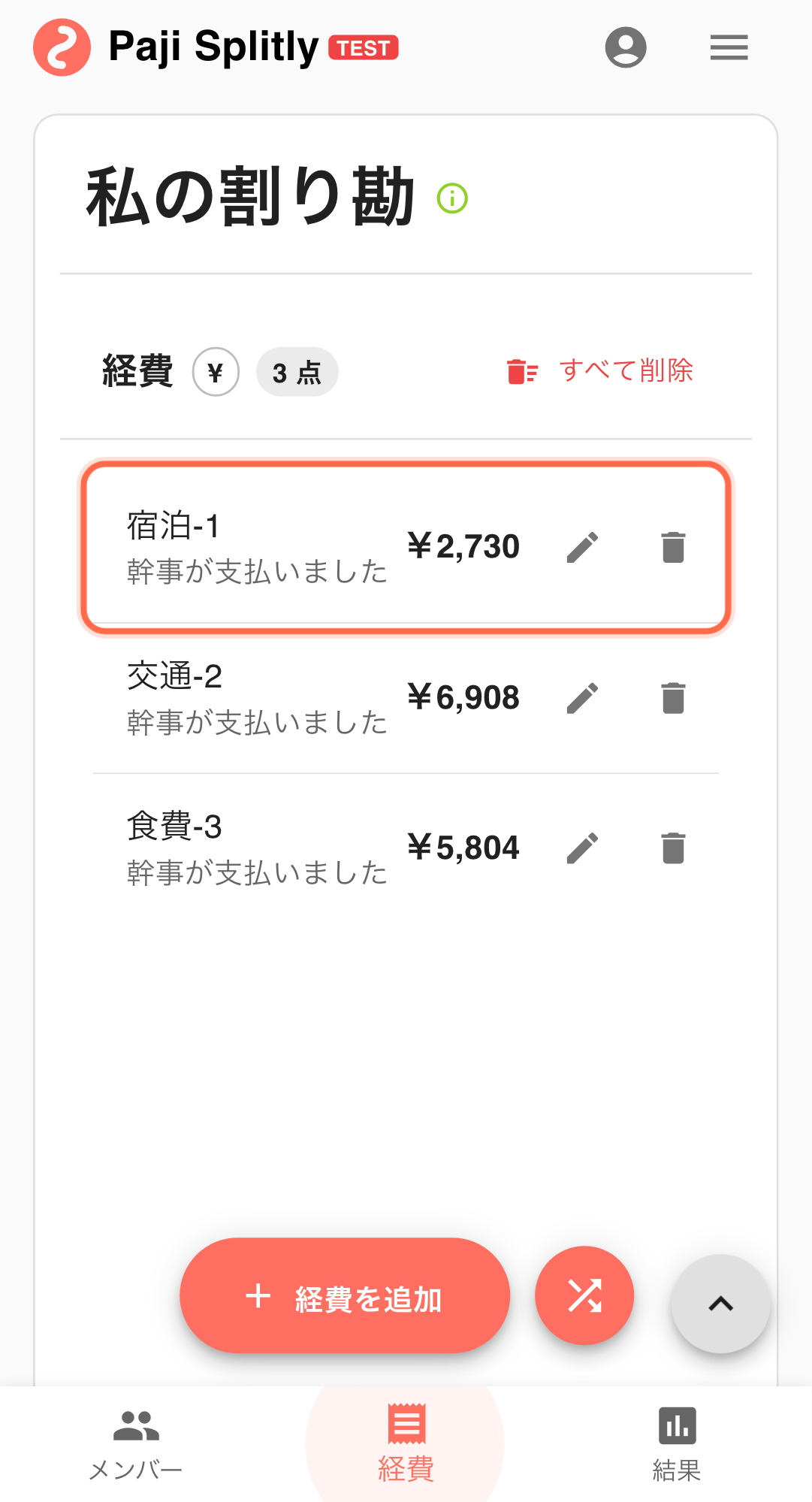Delete the 宿泊-1 expense
Image resolution: width=812 pixels, height=1502 pixels.
pyautogui.click(x=673, y=547)
